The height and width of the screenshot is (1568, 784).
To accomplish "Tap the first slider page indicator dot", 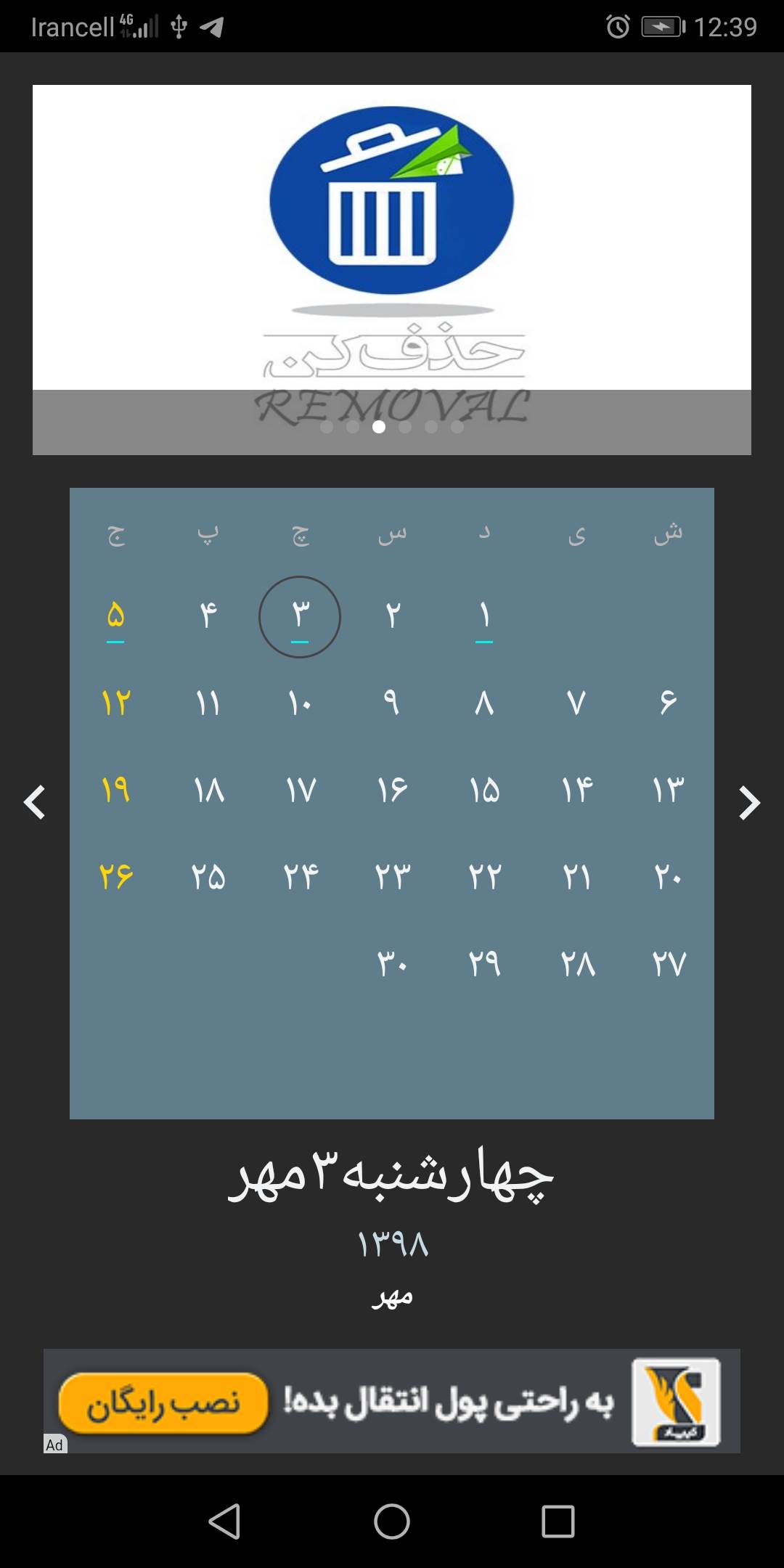I will 327,427.
